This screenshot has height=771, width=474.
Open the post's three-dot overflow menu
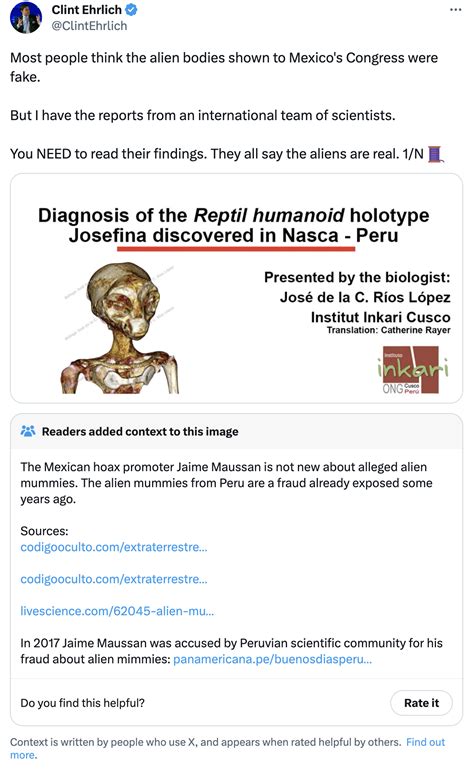[455, 10]
